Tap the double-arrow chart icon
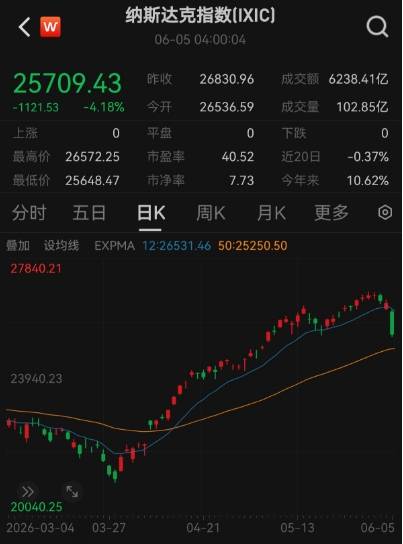 (x=28, y=491)
